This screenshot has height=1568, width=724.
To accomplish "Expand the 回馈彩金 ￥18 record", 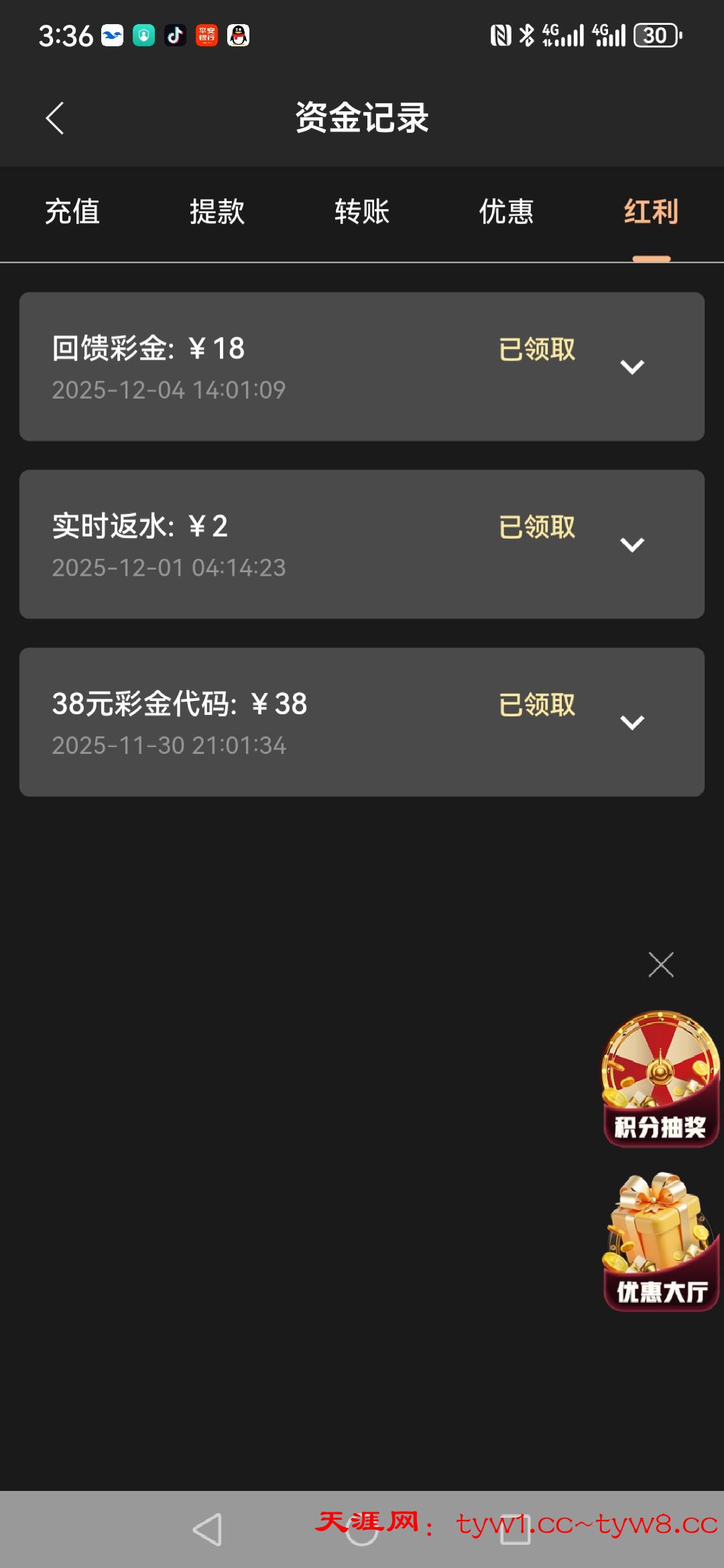I will tap(631, 367).
